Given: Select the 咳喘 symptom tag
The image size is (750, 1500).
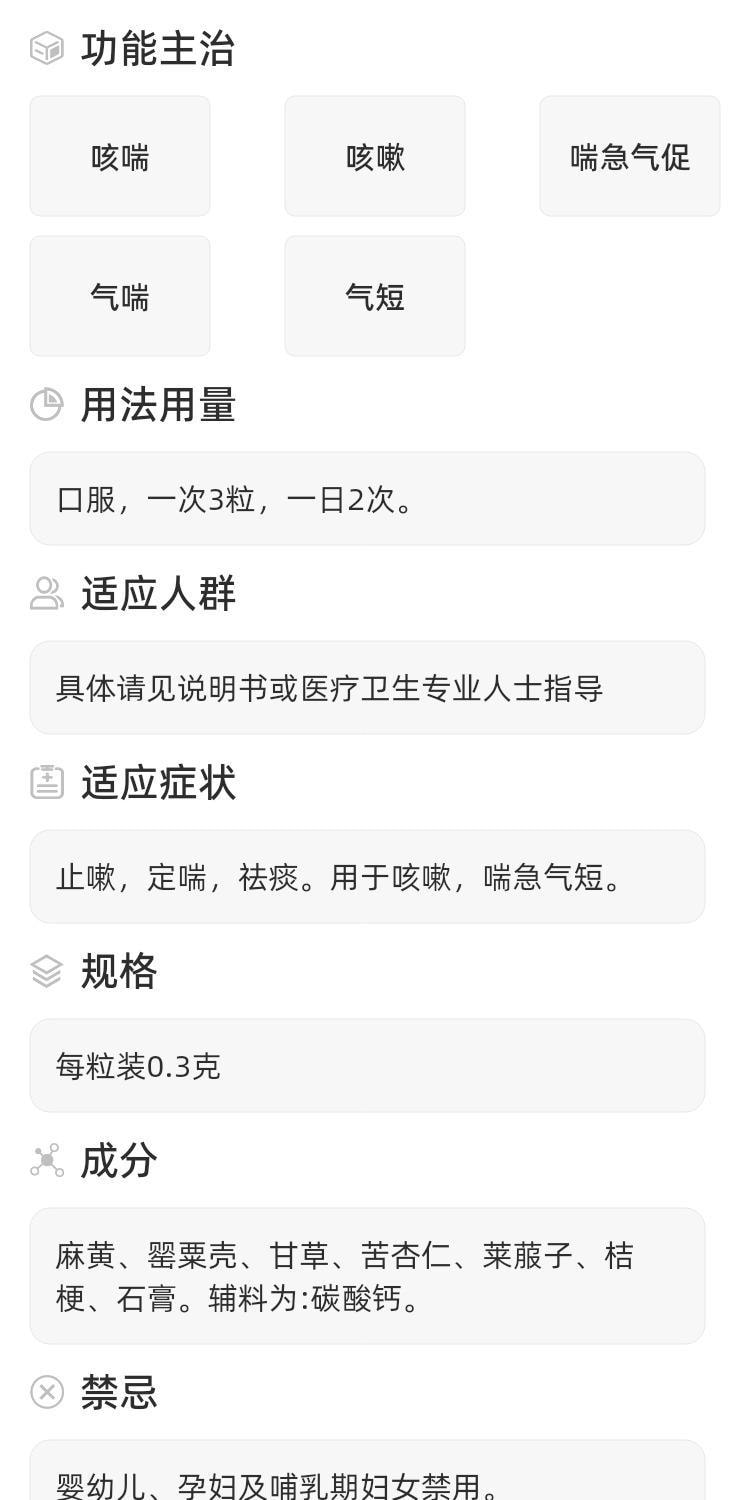Looking at the screenshot, I should click(x=119, y=155).
